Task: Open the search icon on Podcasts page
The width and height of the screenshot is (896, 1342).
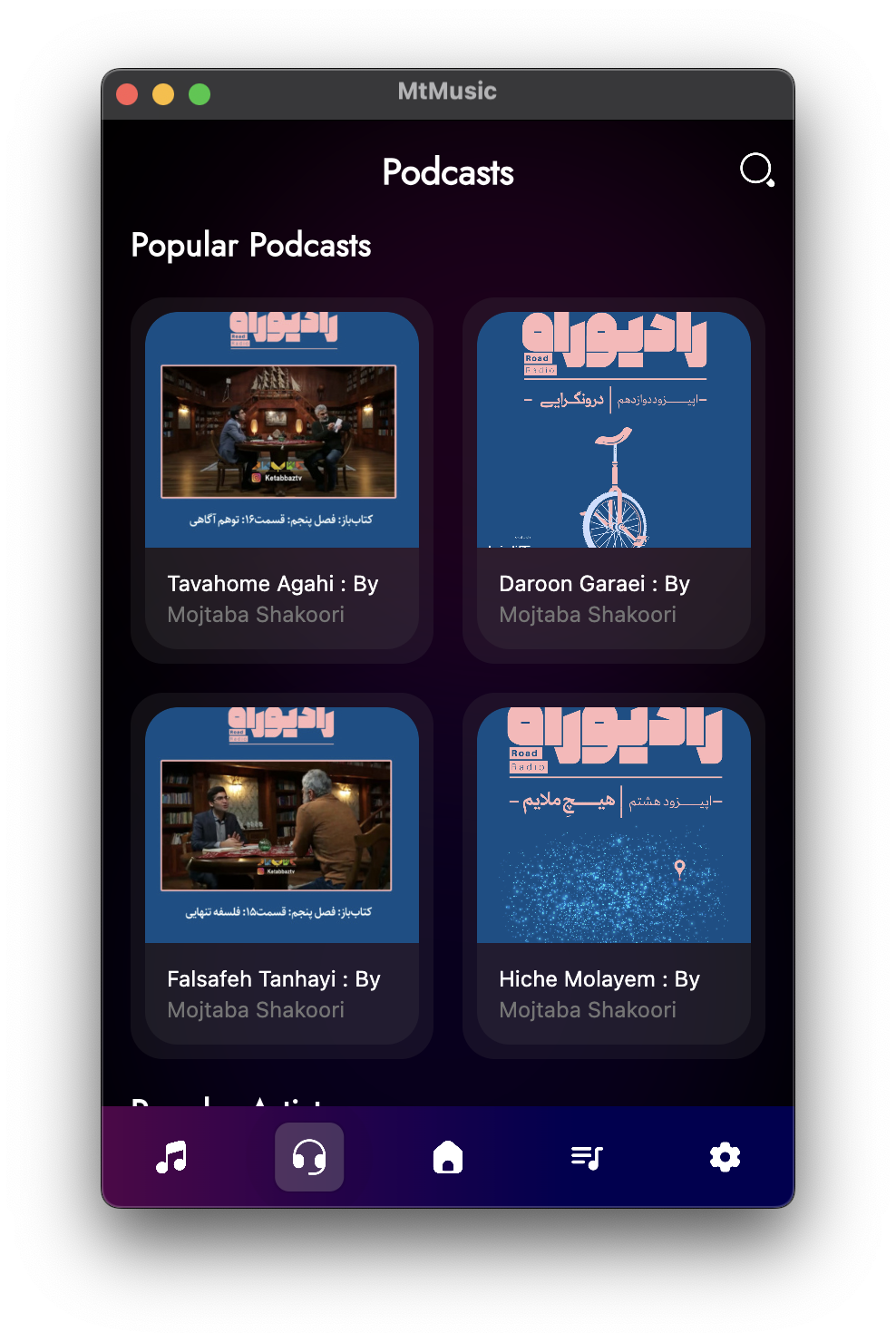Action: tap(756, 170)
